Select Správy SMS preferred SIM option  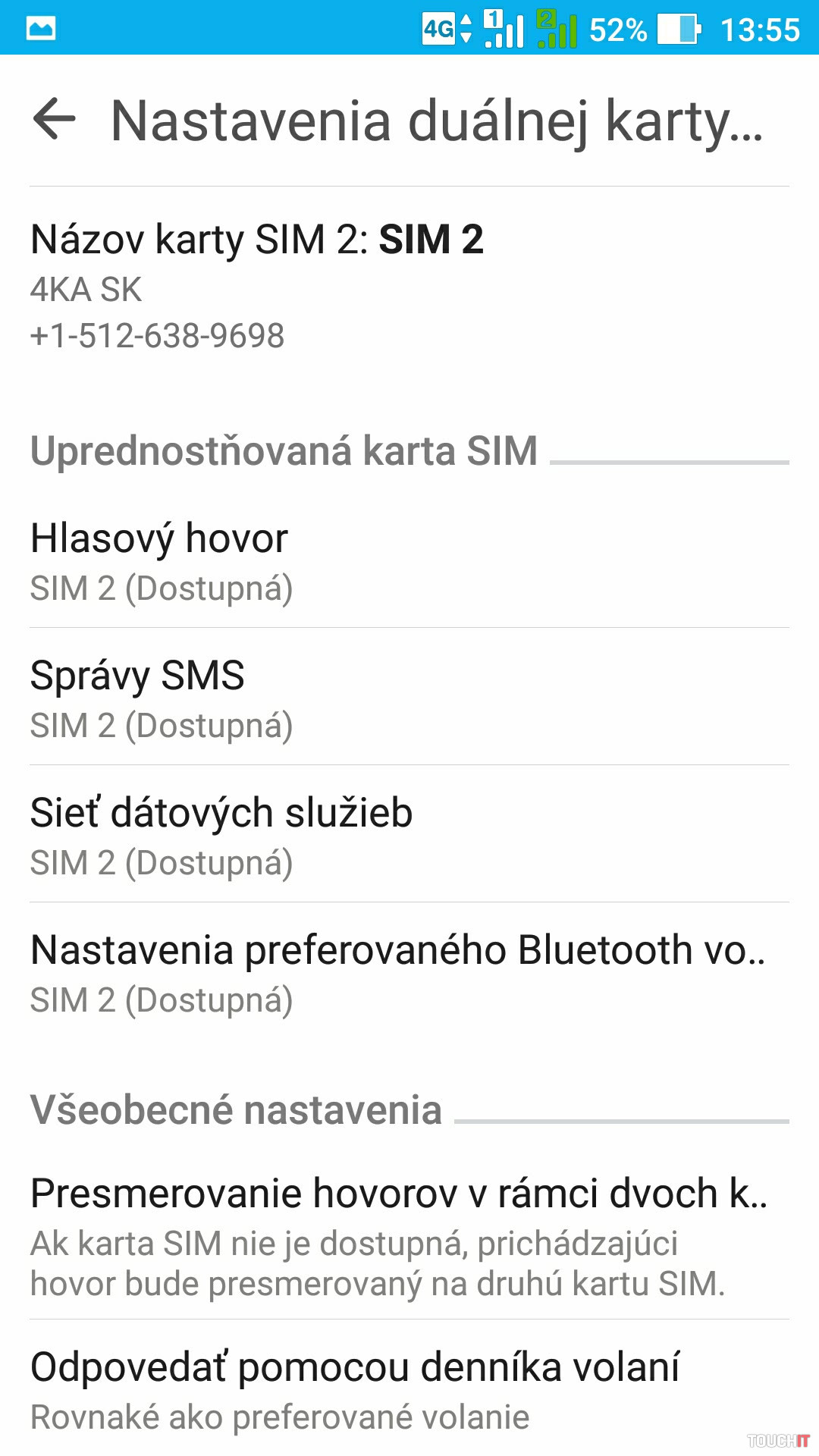(x=409, y=698)
